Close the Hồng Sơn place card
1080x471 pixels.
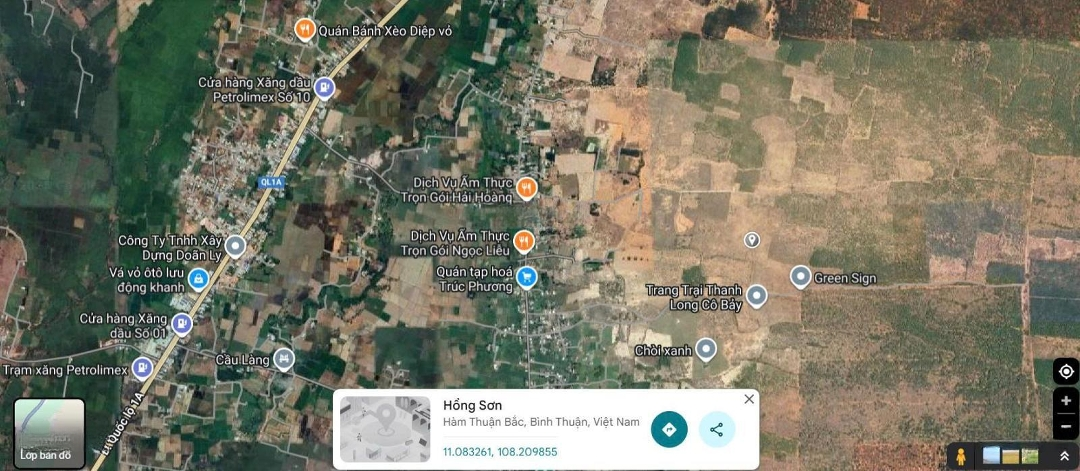pos(749,399)
